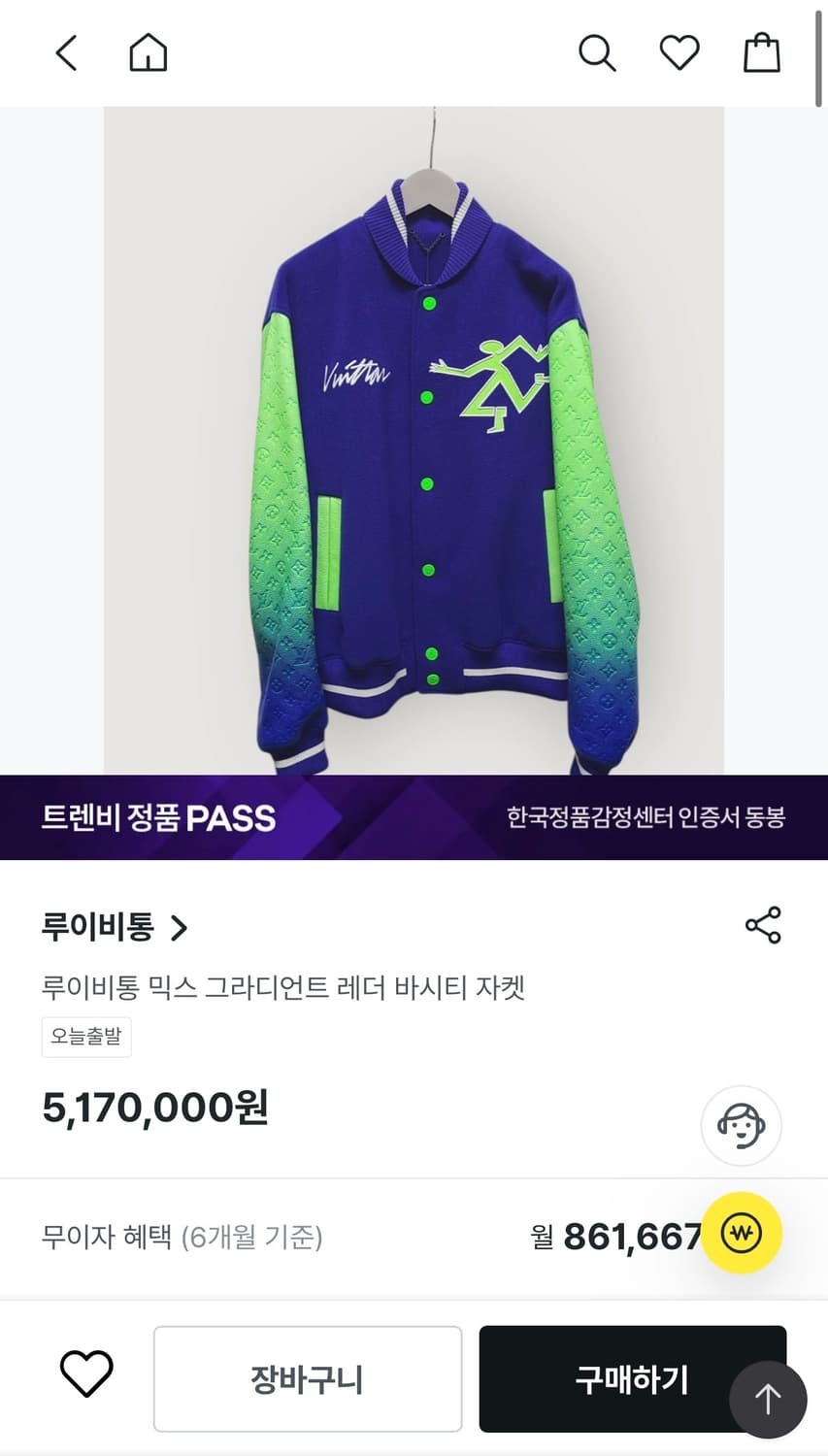Open the search icon
The image size is (828, 1456).
(597, 53)
